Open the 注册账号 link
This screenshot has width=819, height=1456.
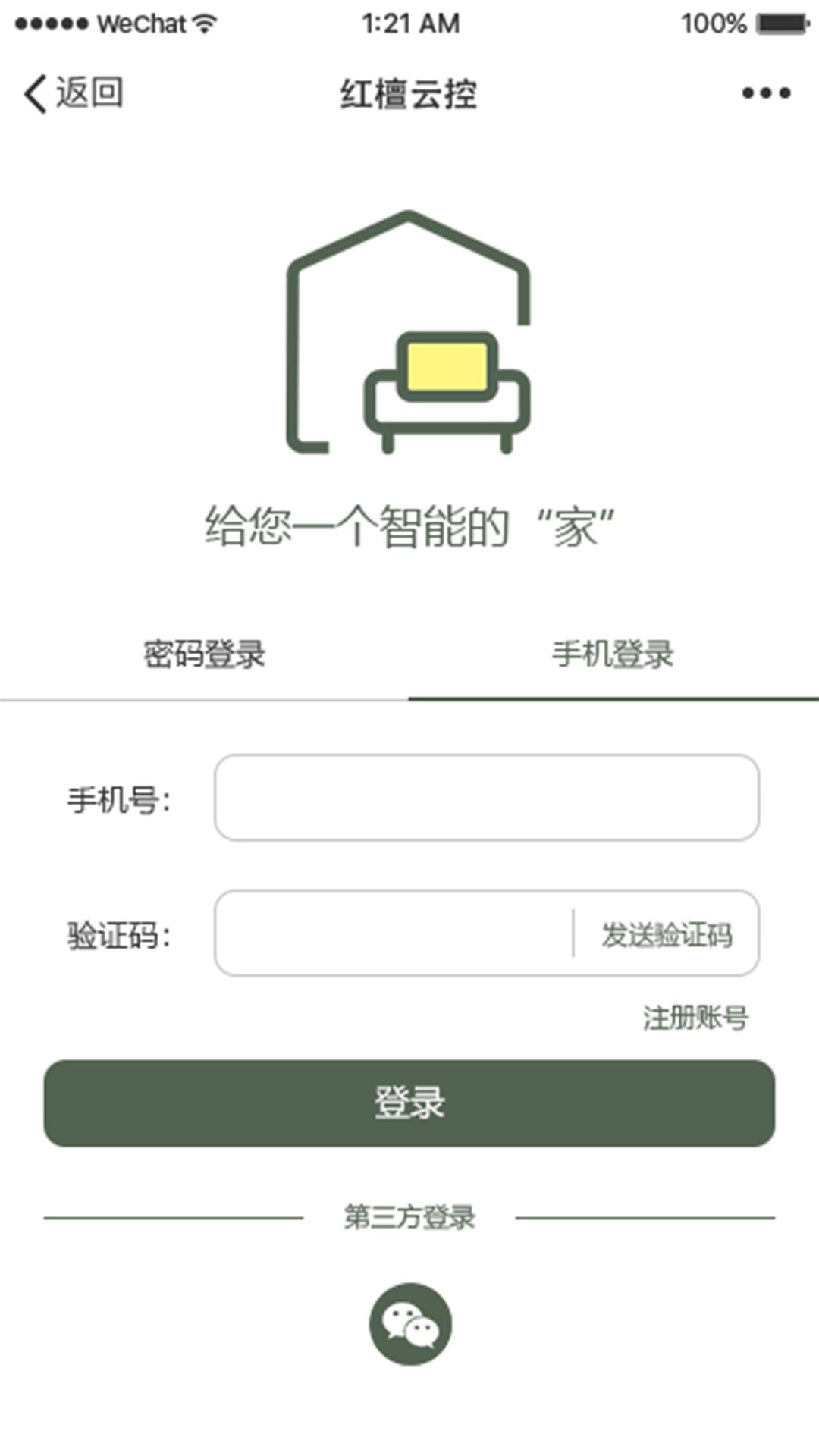(695, 1018)
